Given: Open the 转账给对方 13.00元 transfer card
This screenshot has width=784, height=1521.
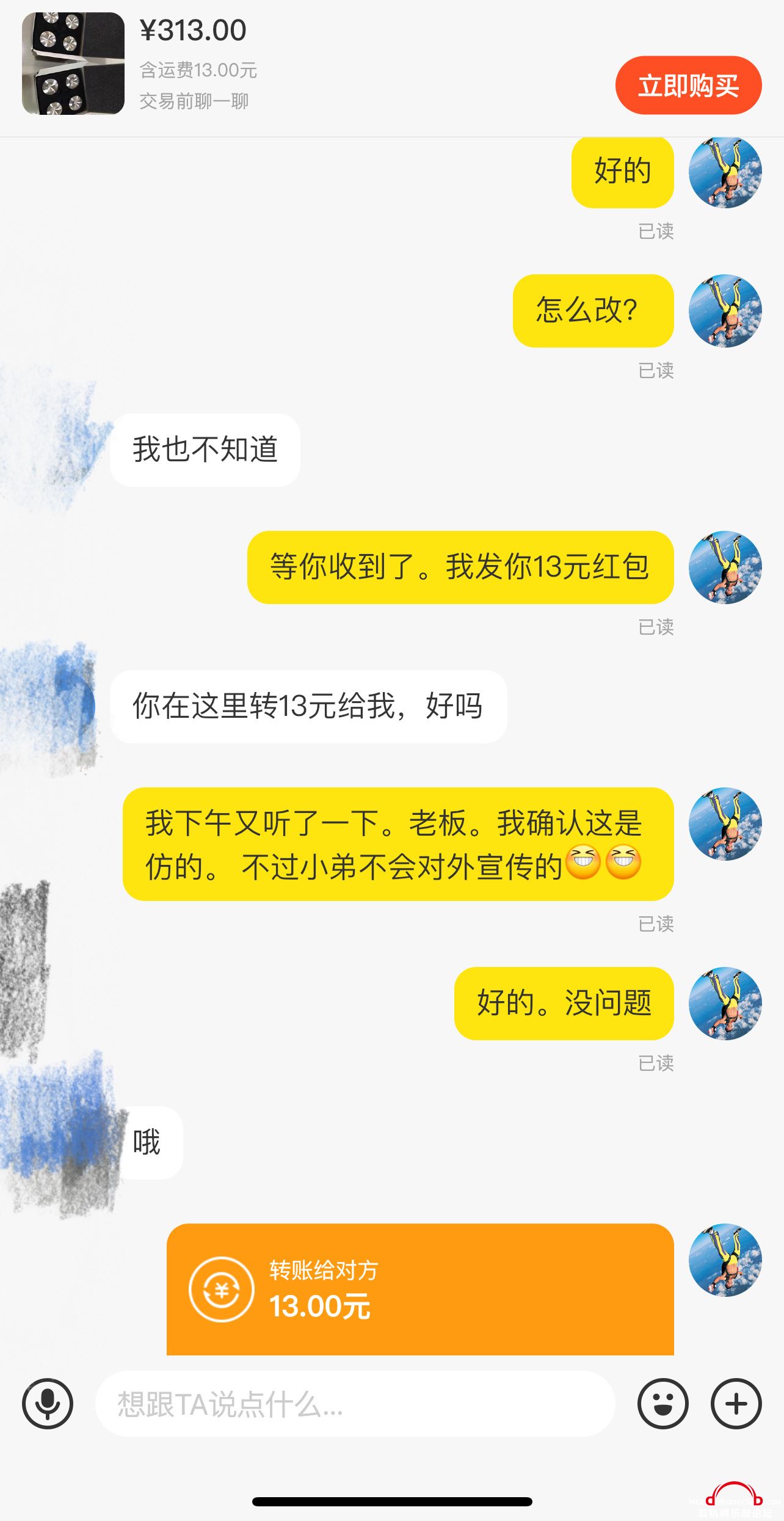Looking at the screenshot, I should click(420, 1289).
